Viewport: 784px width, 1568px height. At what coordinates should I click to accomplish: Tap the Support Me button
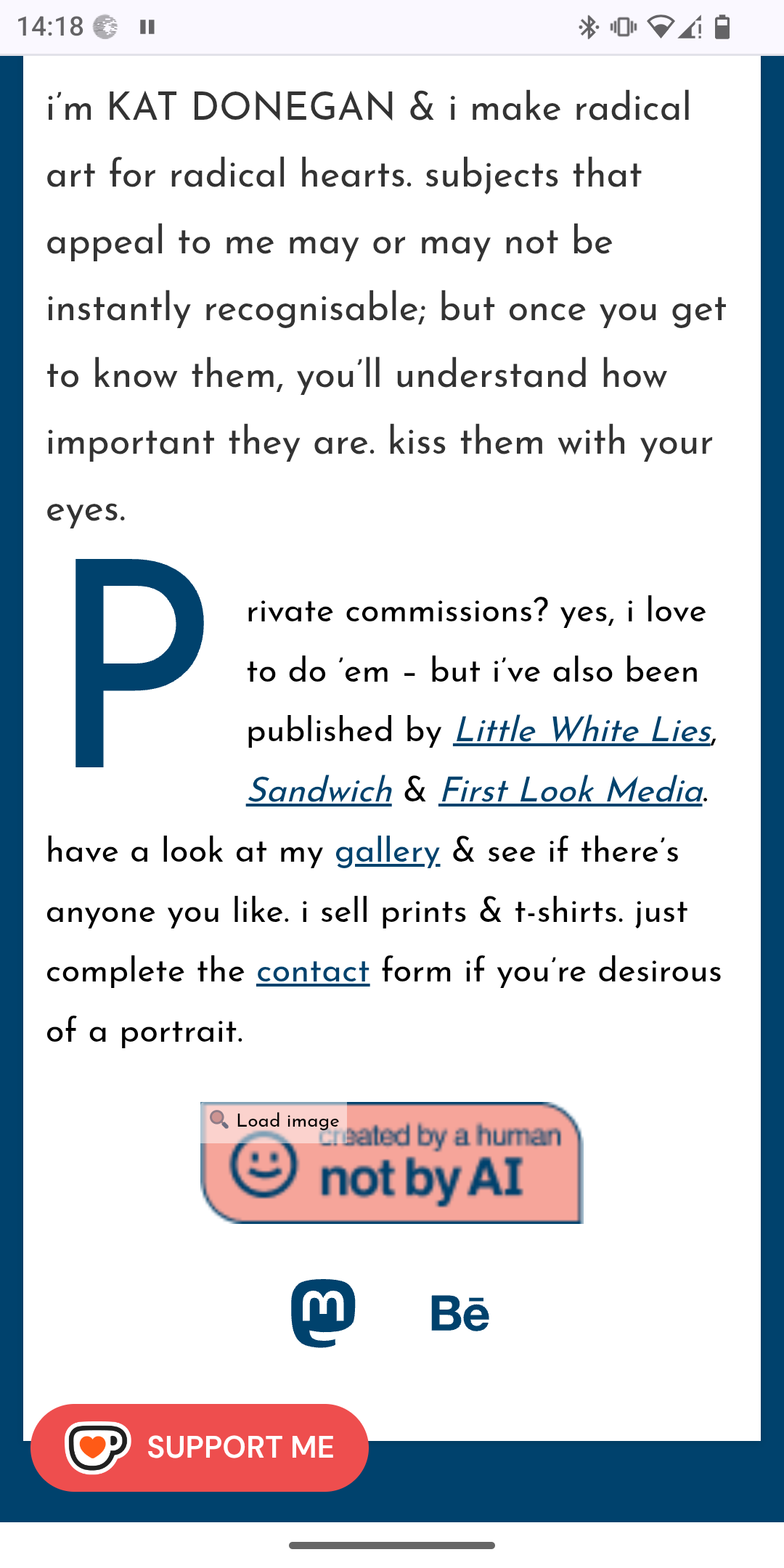[200, 1447]
